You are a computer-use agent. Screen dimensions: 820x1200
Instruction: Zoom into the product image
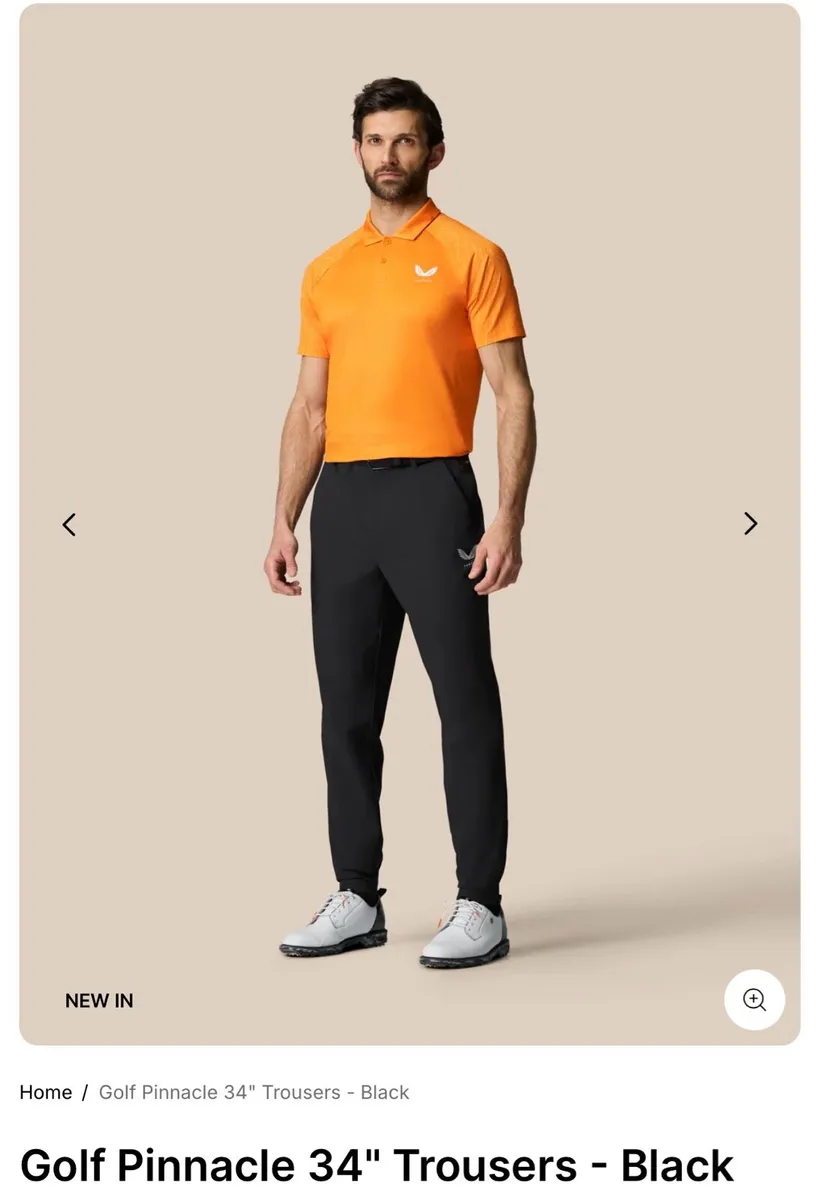(754, 999)
